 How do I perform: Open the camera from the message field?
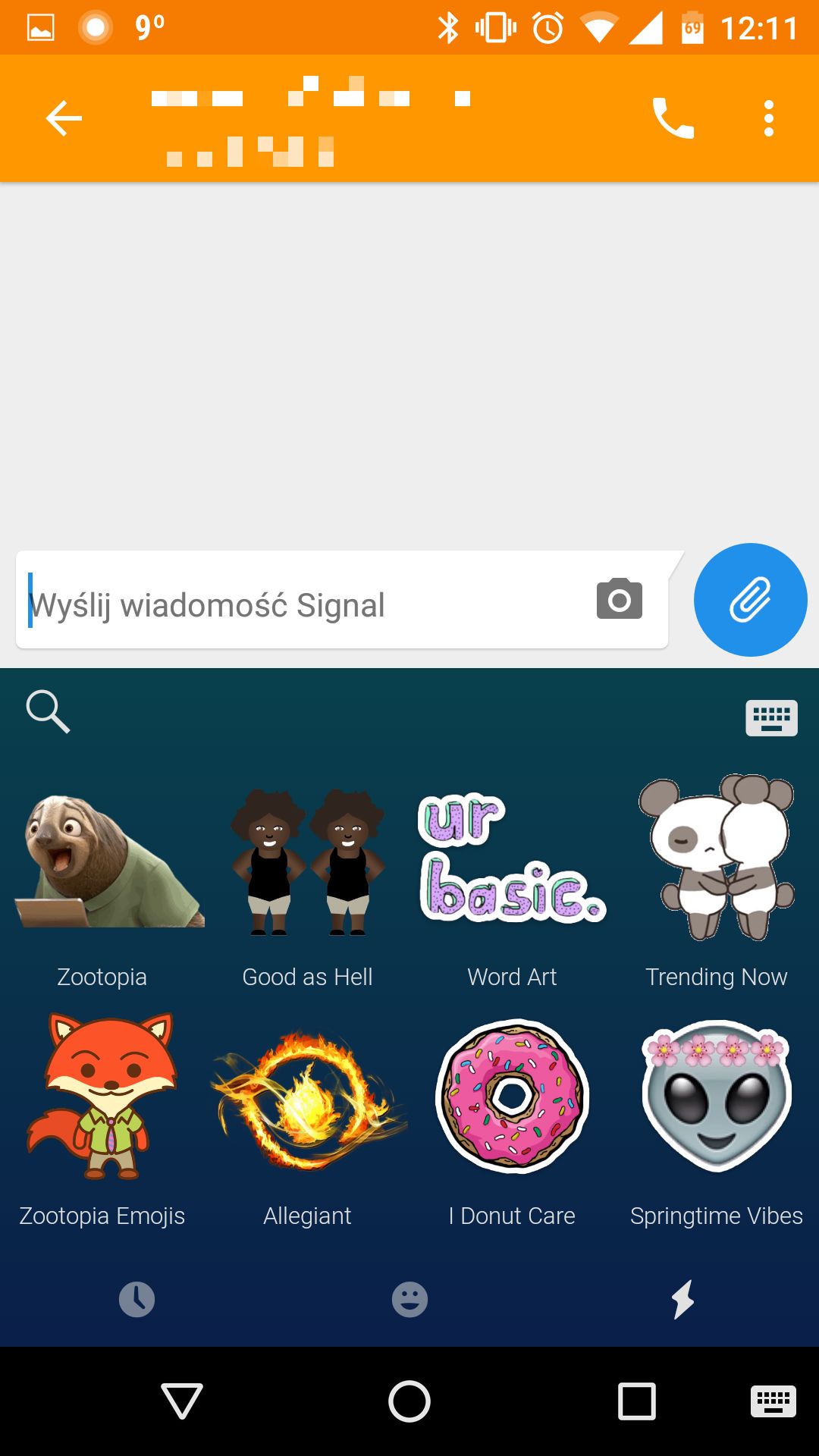click(620, 599)
